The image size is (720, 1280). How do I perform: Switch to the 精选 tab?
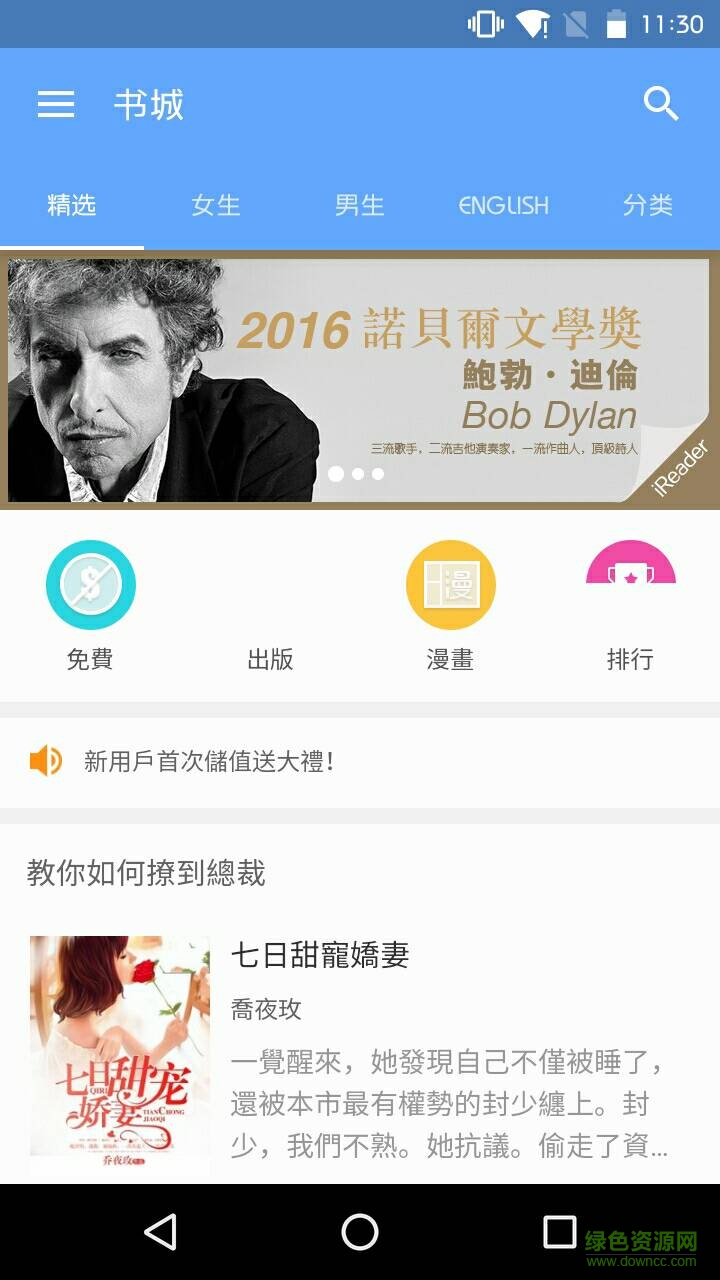point(72,205)
